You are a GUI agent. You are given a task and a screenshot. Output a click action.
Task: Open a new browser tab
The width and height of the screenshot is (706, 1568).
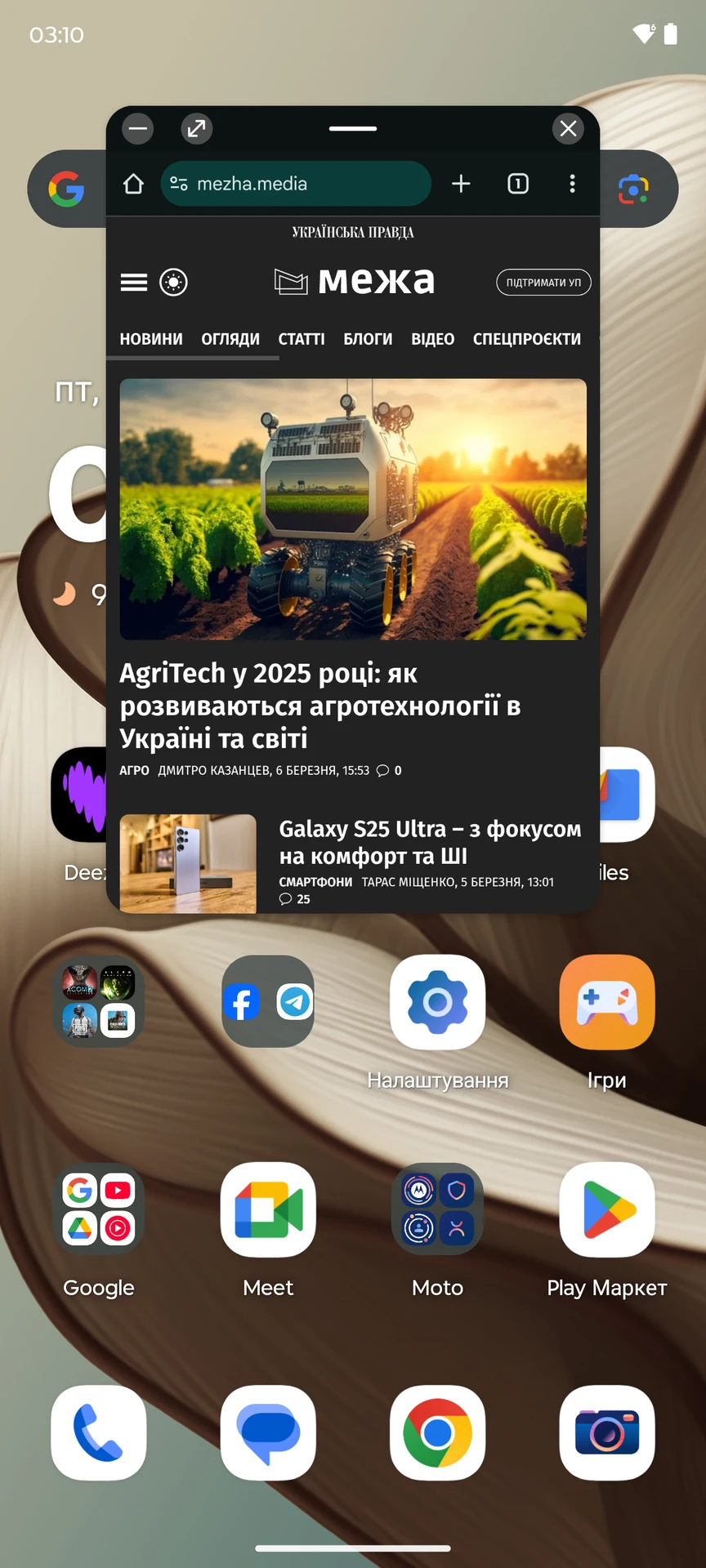[x=461, y=184]
